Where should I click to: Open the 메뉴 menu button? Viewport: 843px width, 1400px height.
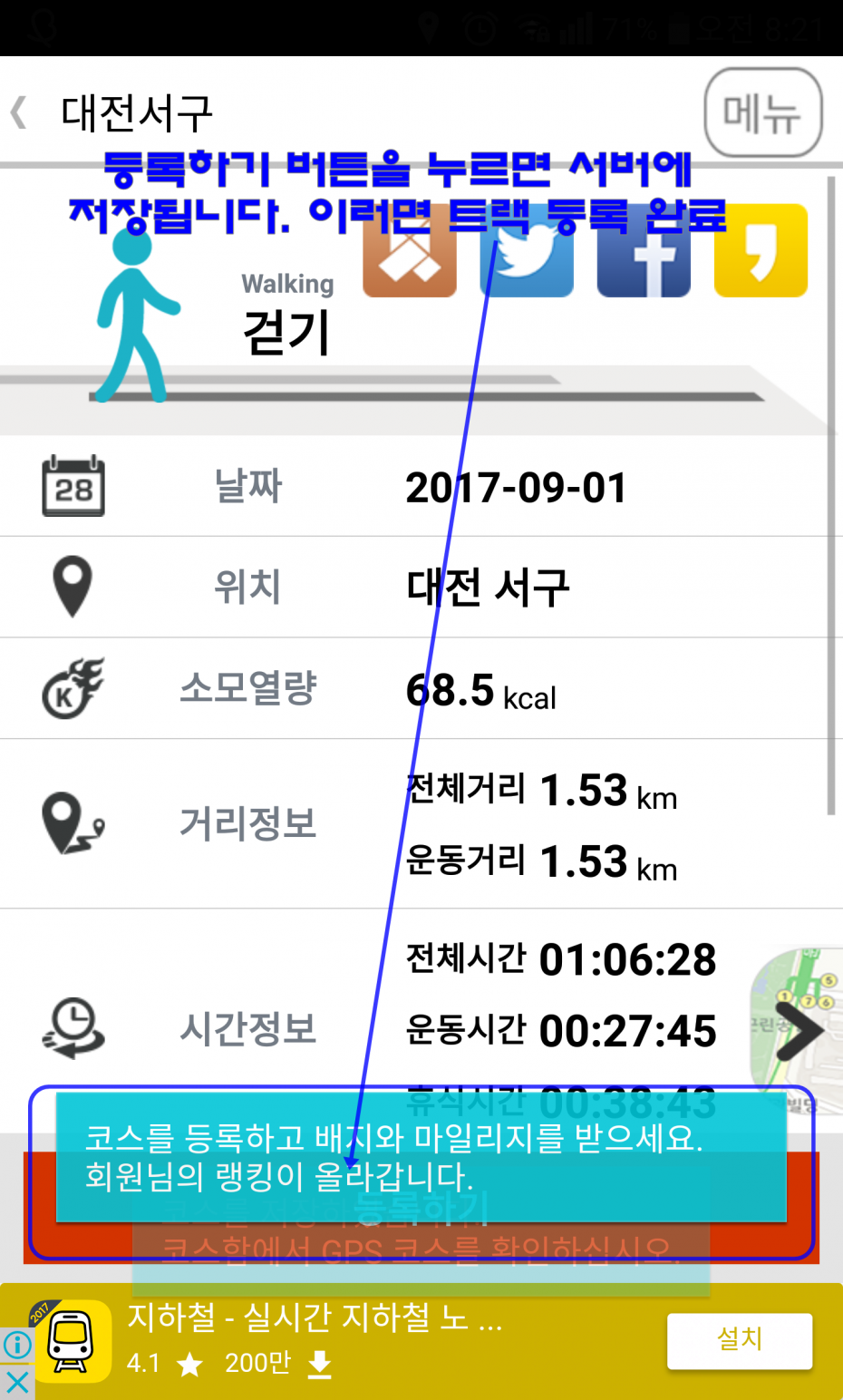point(763,113)
